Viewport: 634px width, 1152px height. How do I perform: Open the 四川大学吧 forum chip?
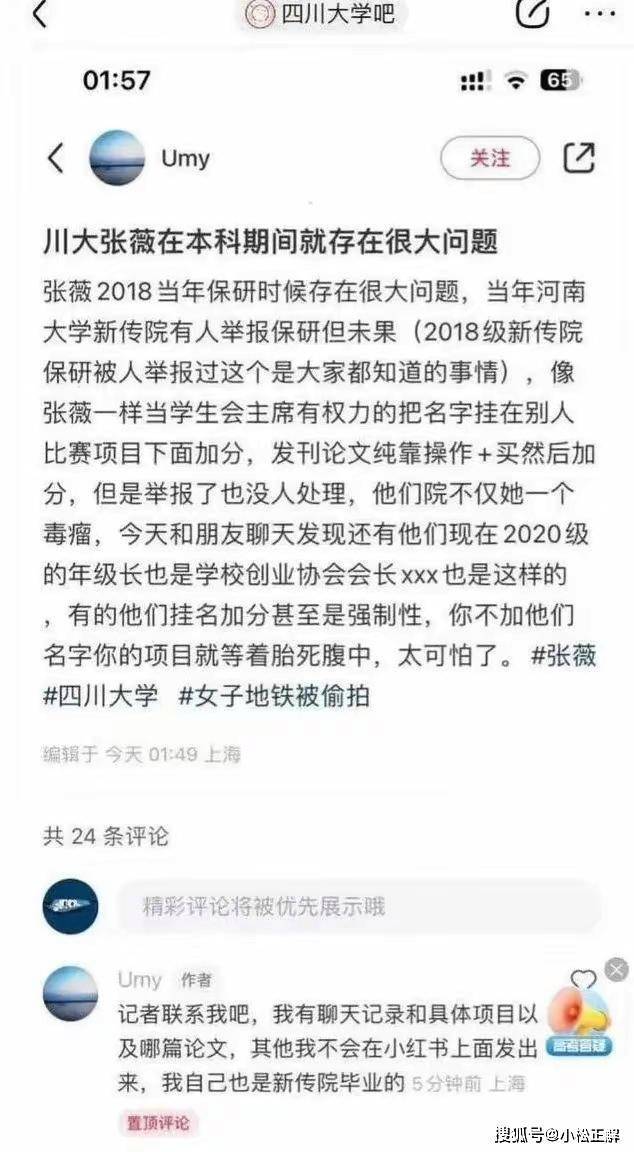(322, 14)
